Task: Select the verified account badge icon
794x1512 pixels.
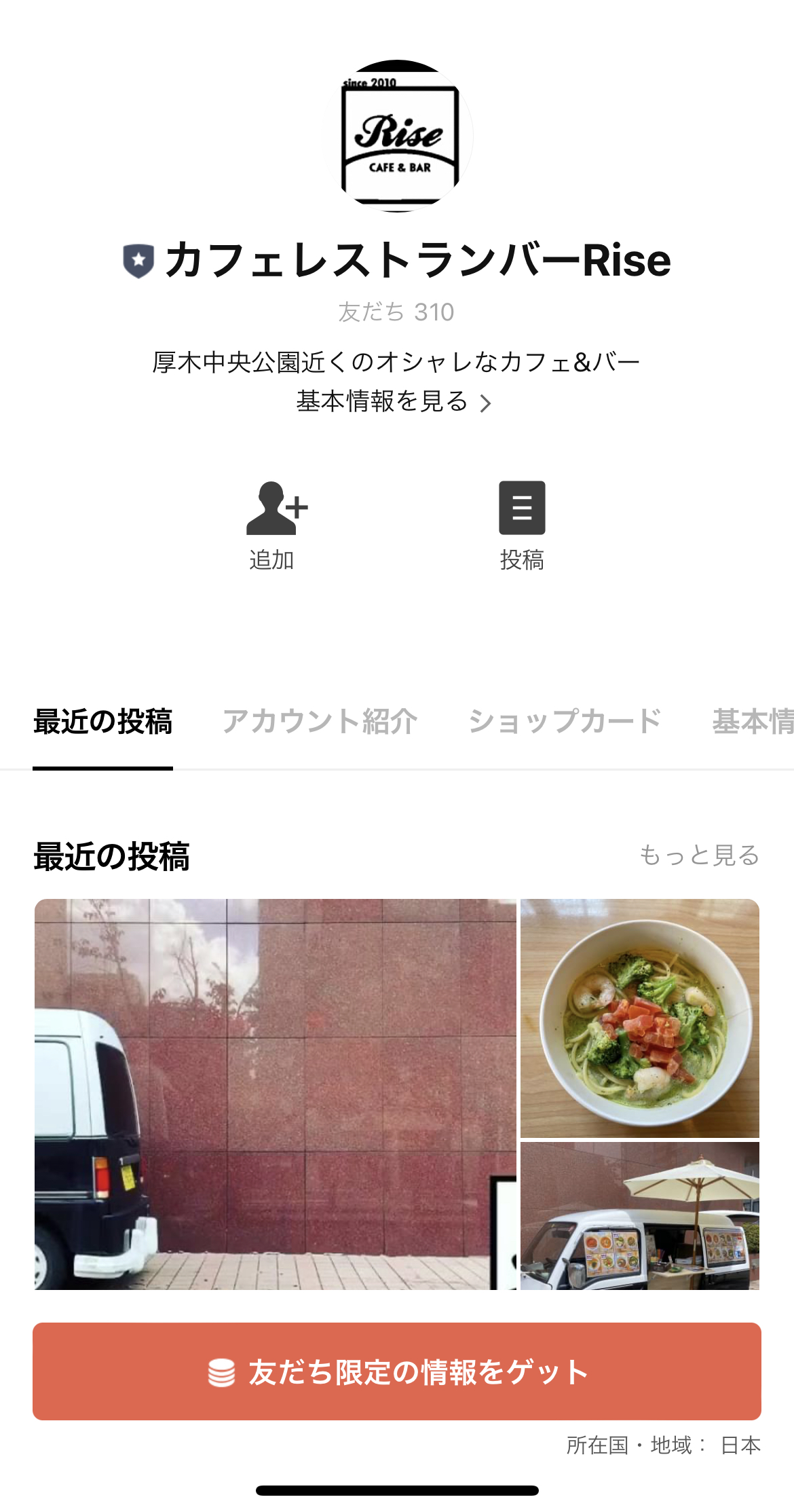Action: (x=139, y=259)
